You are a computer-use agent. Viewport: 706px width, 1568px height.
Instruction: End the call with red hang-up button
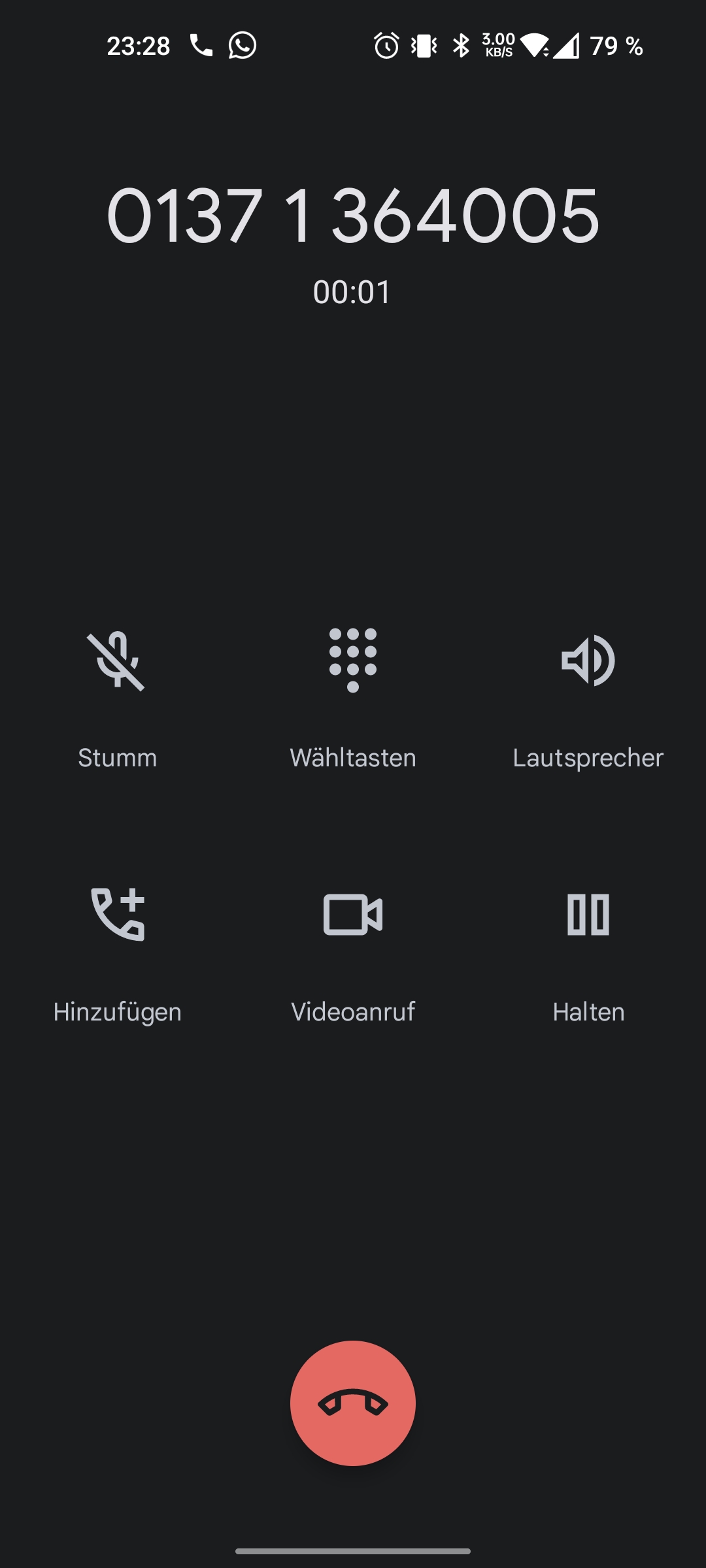[353, 1403]
